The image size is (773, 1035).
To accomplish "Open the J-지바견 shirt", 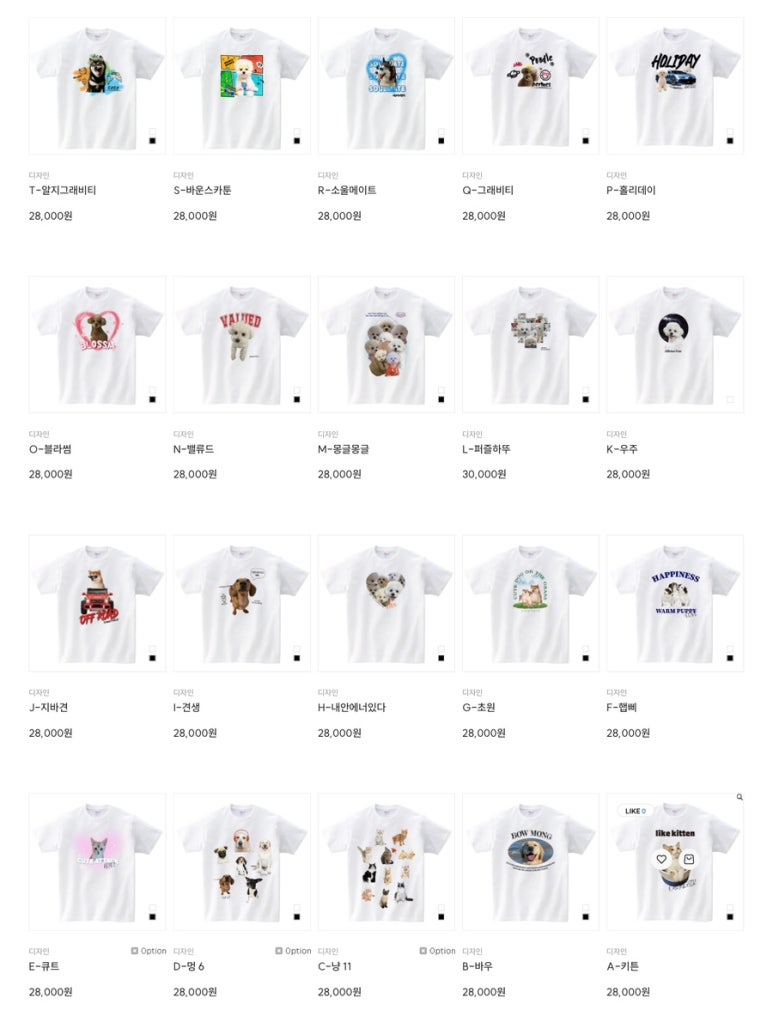I will pyautogui.click(x=97, y=602).
